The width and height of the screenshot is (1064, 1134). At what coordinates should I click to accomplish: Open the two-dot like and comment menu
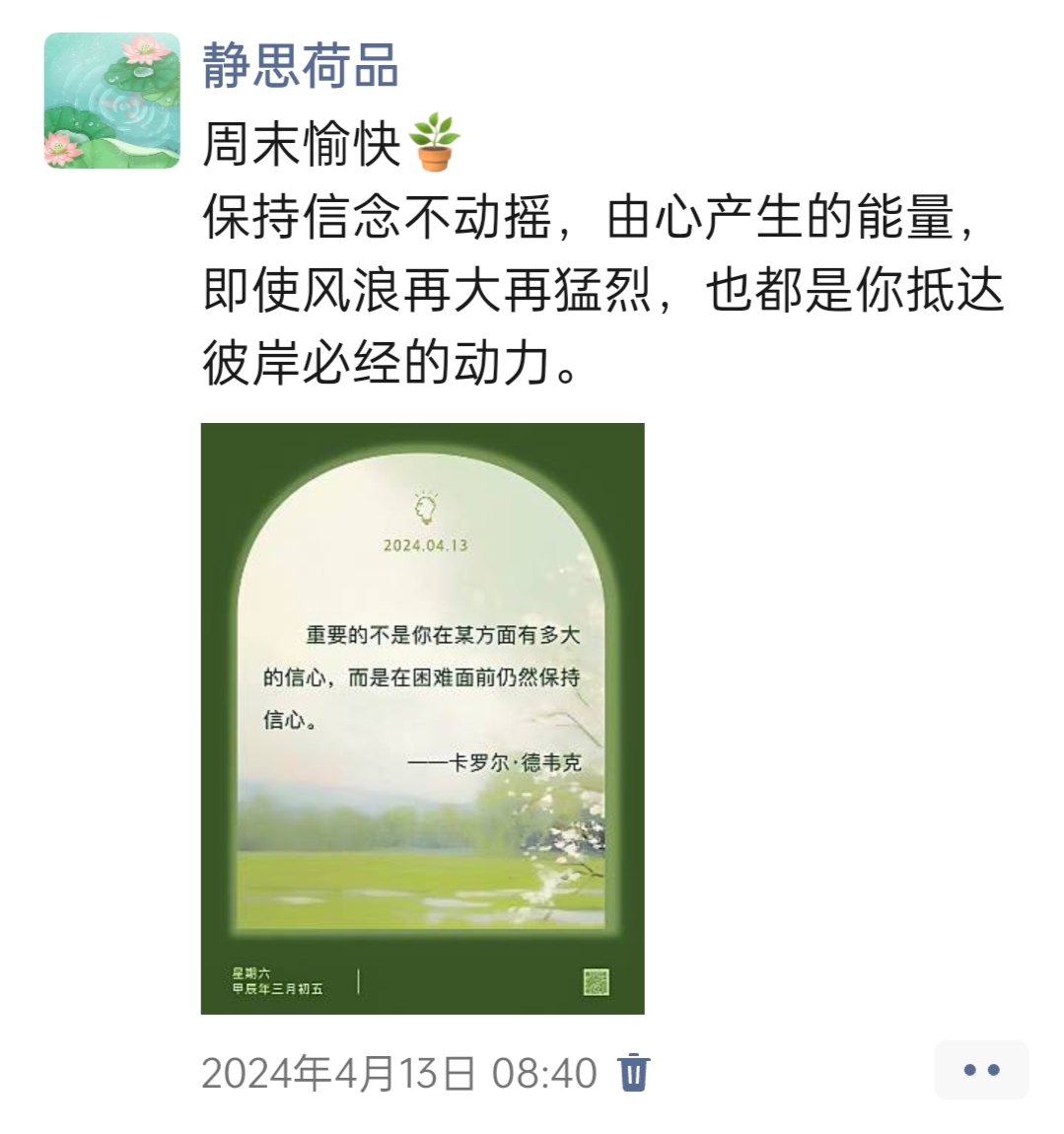[x=980, y=1070]
